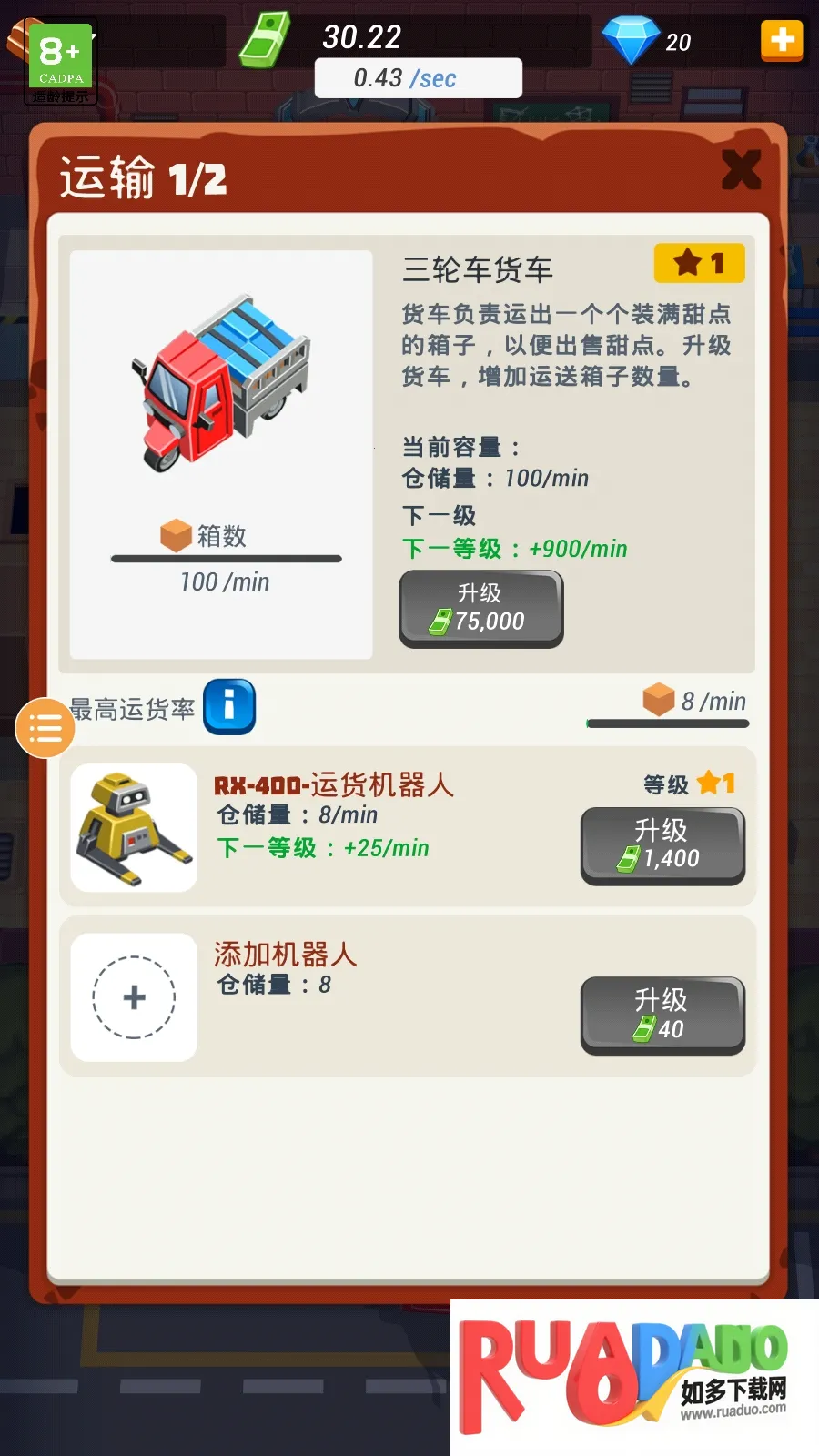
Task: Add a new robot for 40
Action: [x=662, y=1016]
